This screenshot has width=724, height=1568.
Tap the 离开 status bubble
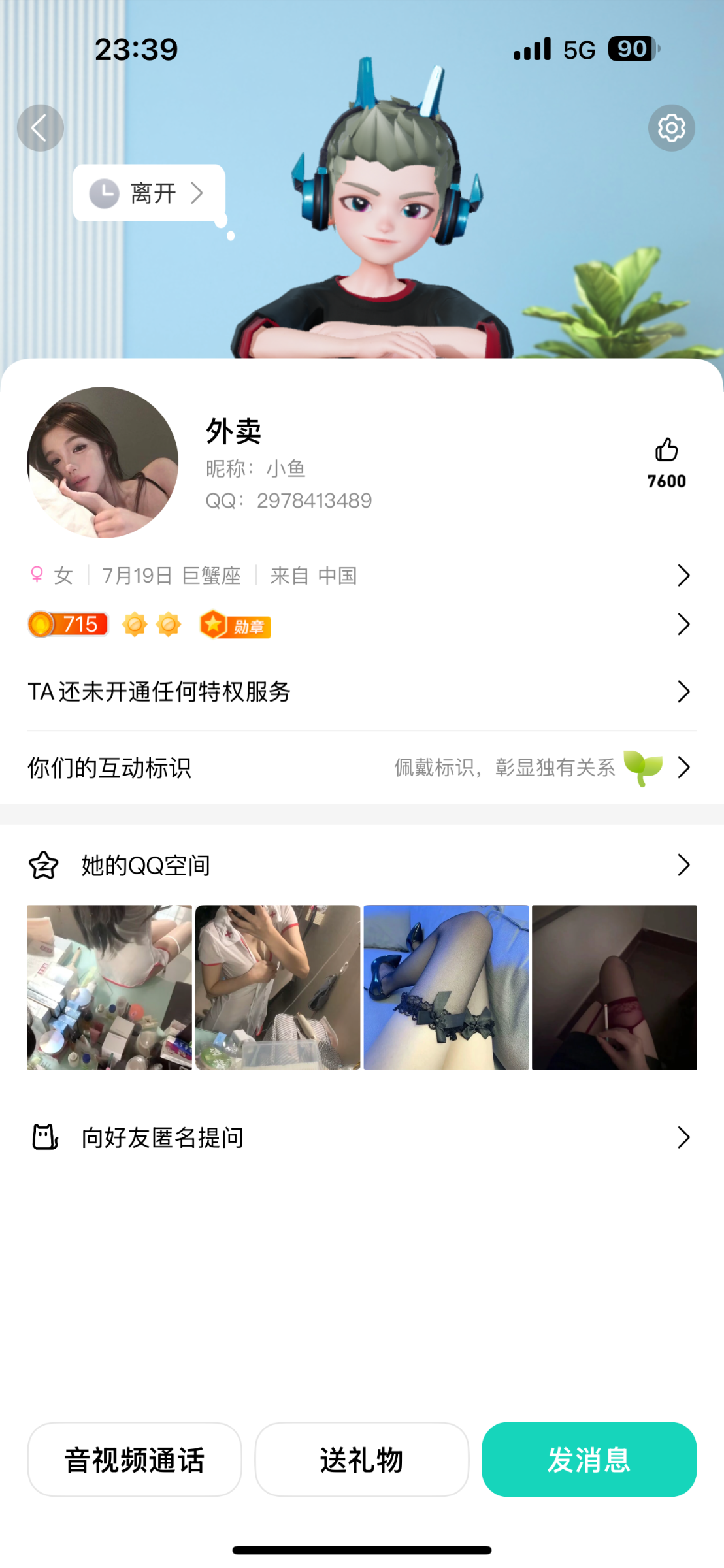point(149,193)
